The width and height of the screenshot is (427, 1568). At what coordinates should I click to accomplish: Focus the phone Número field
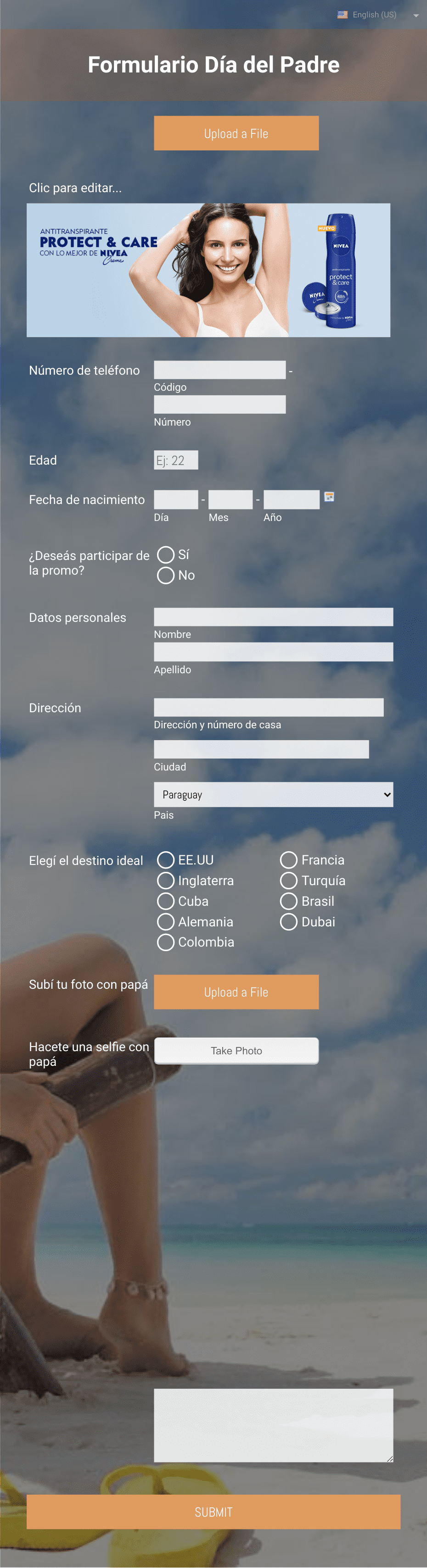pos(219,405)
